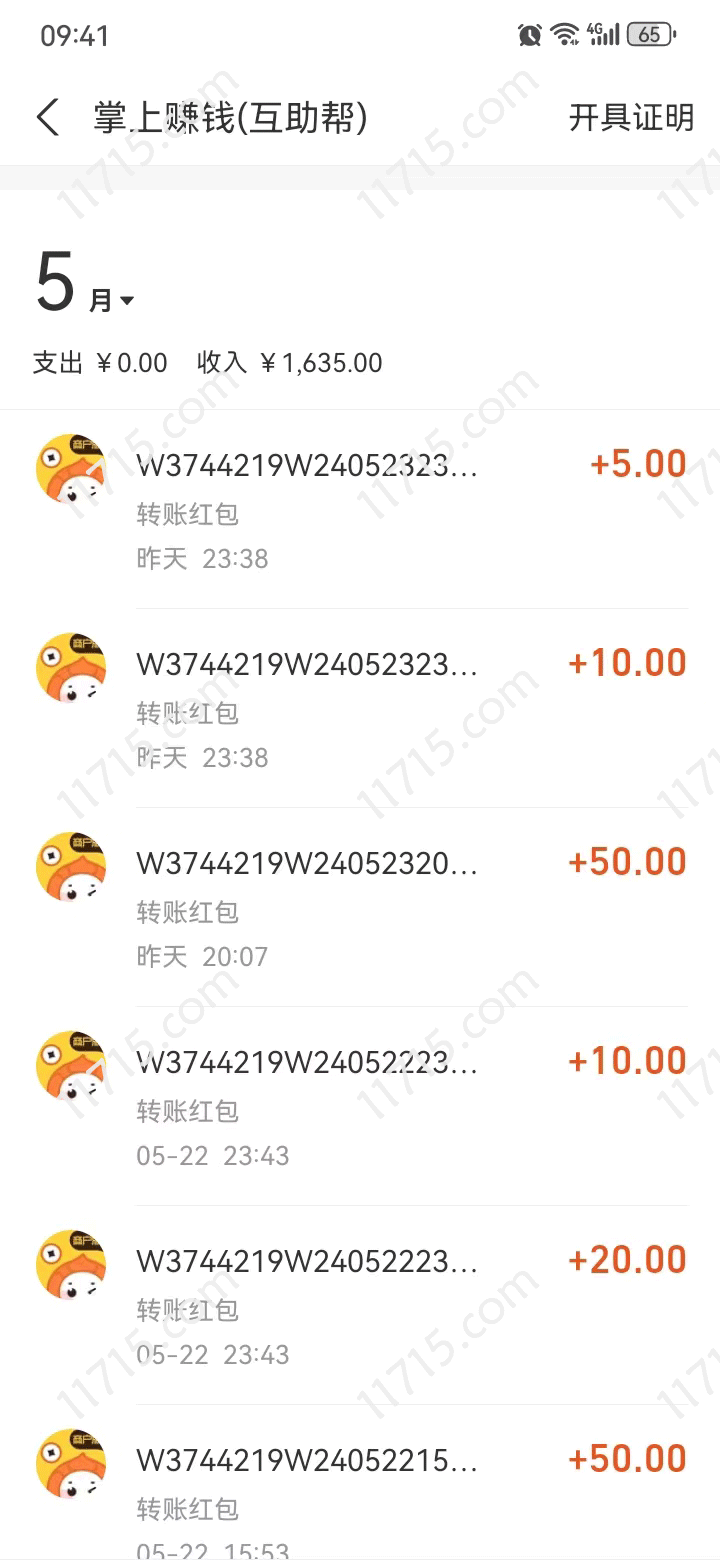The width and height of the screenshot is (720, 1560).
Task: Go back from the transaction list
Action: tap(48, 118)
